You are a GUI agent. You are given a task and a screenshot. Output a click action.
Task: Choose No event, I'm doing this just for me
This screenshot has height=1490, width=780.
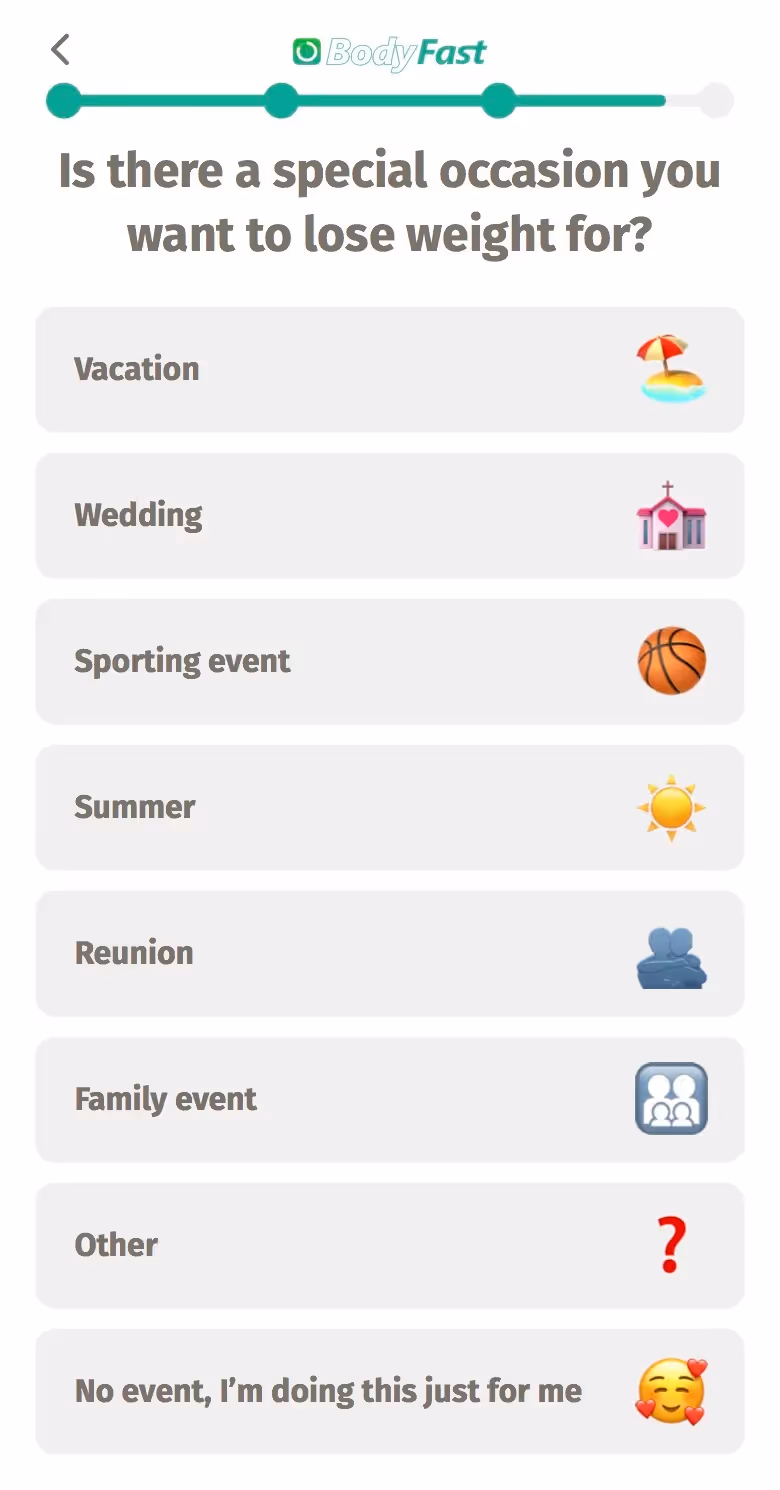tap(390, 1391)
